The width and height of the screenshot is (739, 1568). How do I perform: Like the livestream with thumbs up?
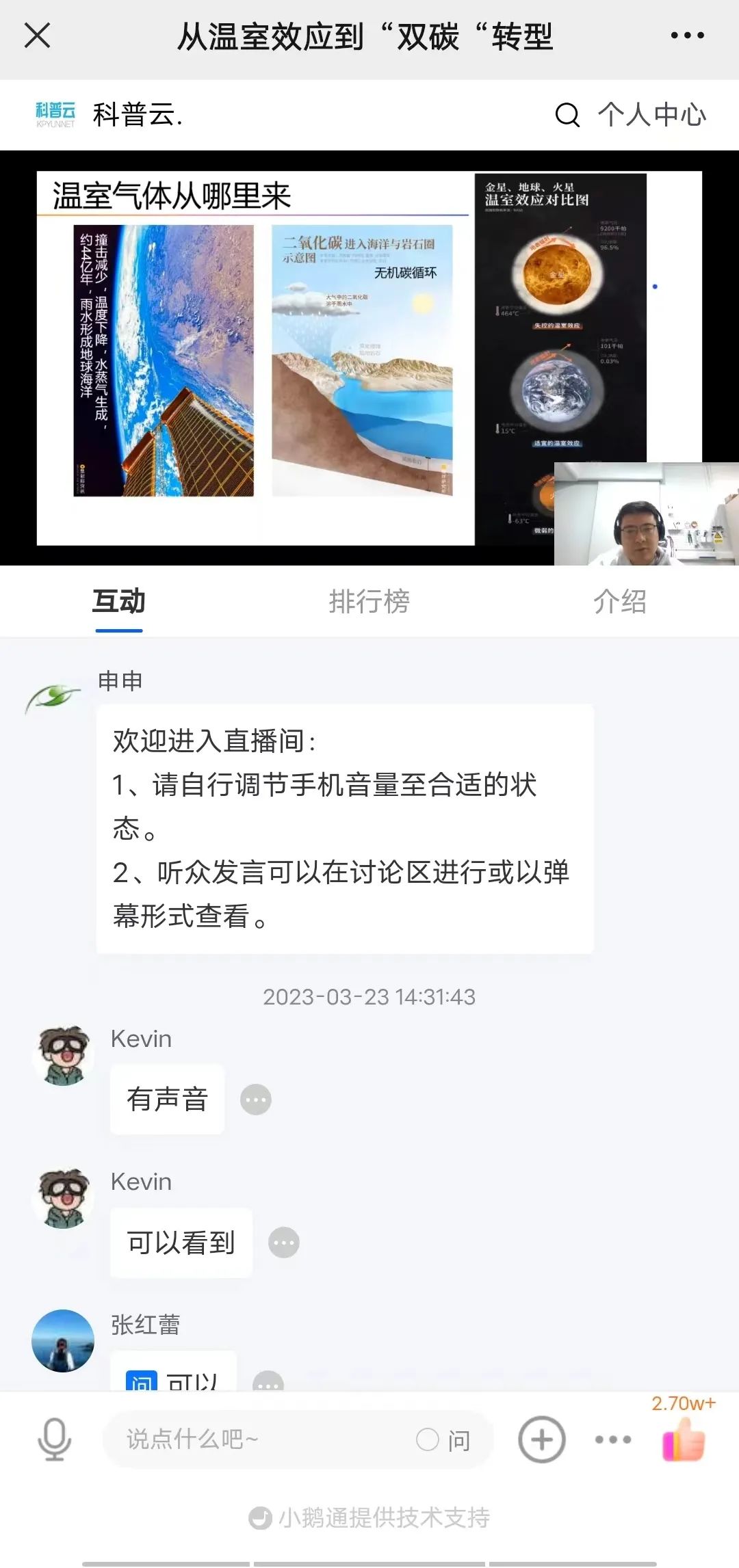684,1439
